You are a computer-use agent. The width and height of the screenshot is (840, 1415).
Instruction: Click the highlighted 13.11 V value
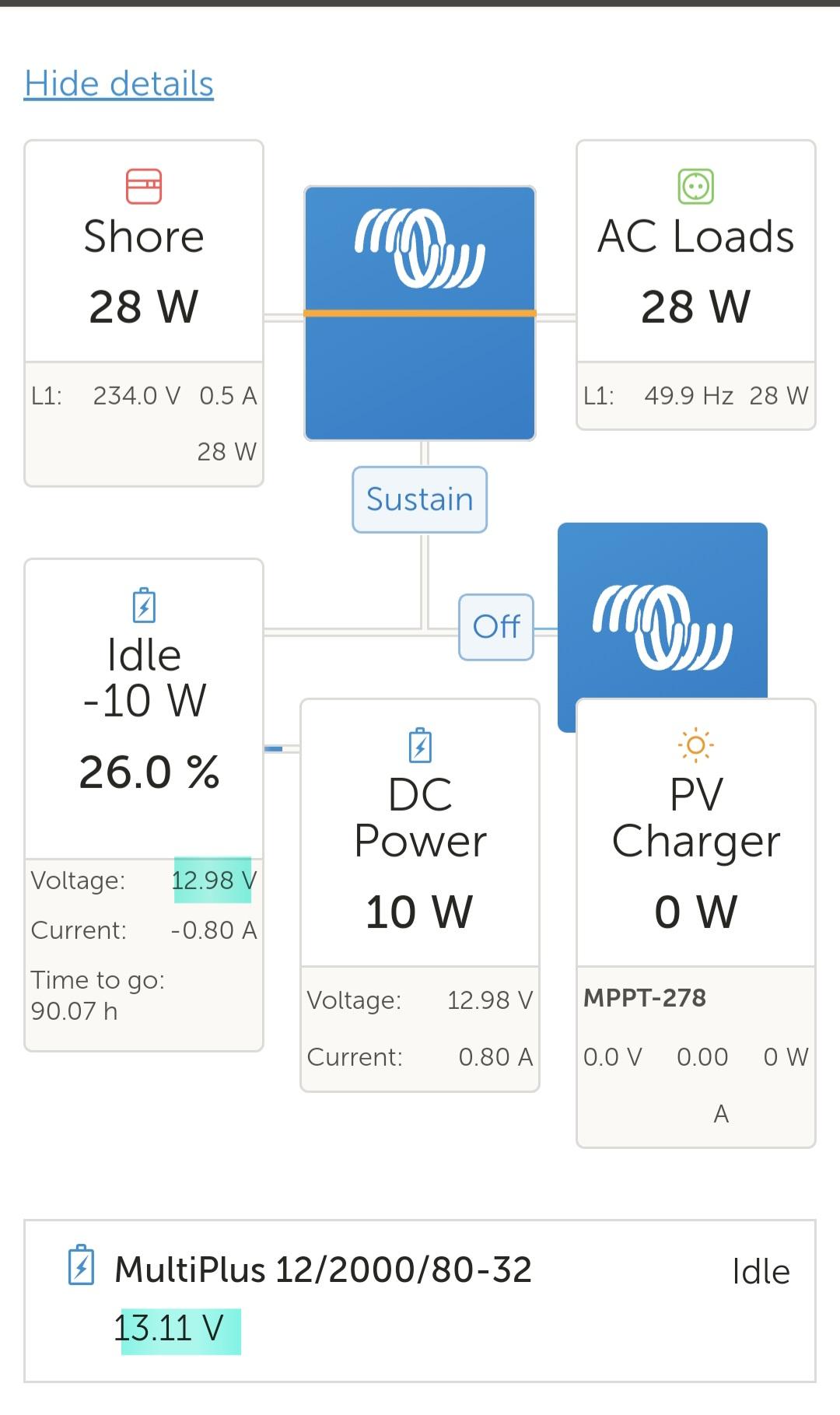coord(180,1328)
